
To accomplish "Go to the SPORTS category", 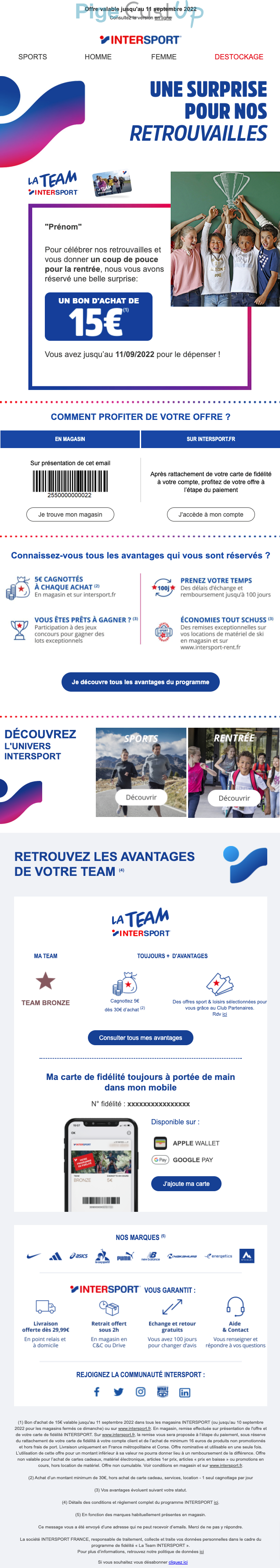I will 32,57.
